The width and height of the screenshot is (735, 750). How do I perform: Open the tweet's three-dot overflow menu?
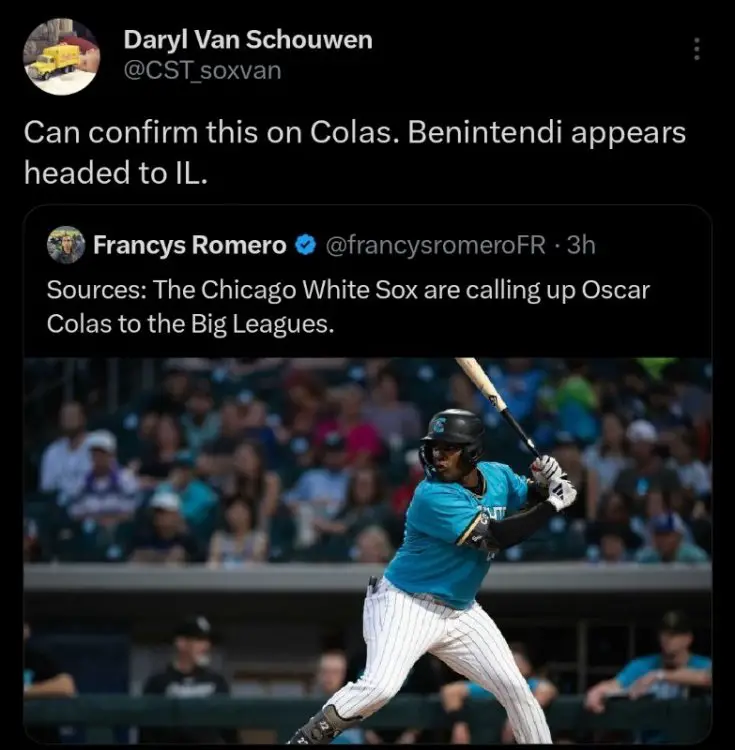pyautogui.click(x=697, y=49)
